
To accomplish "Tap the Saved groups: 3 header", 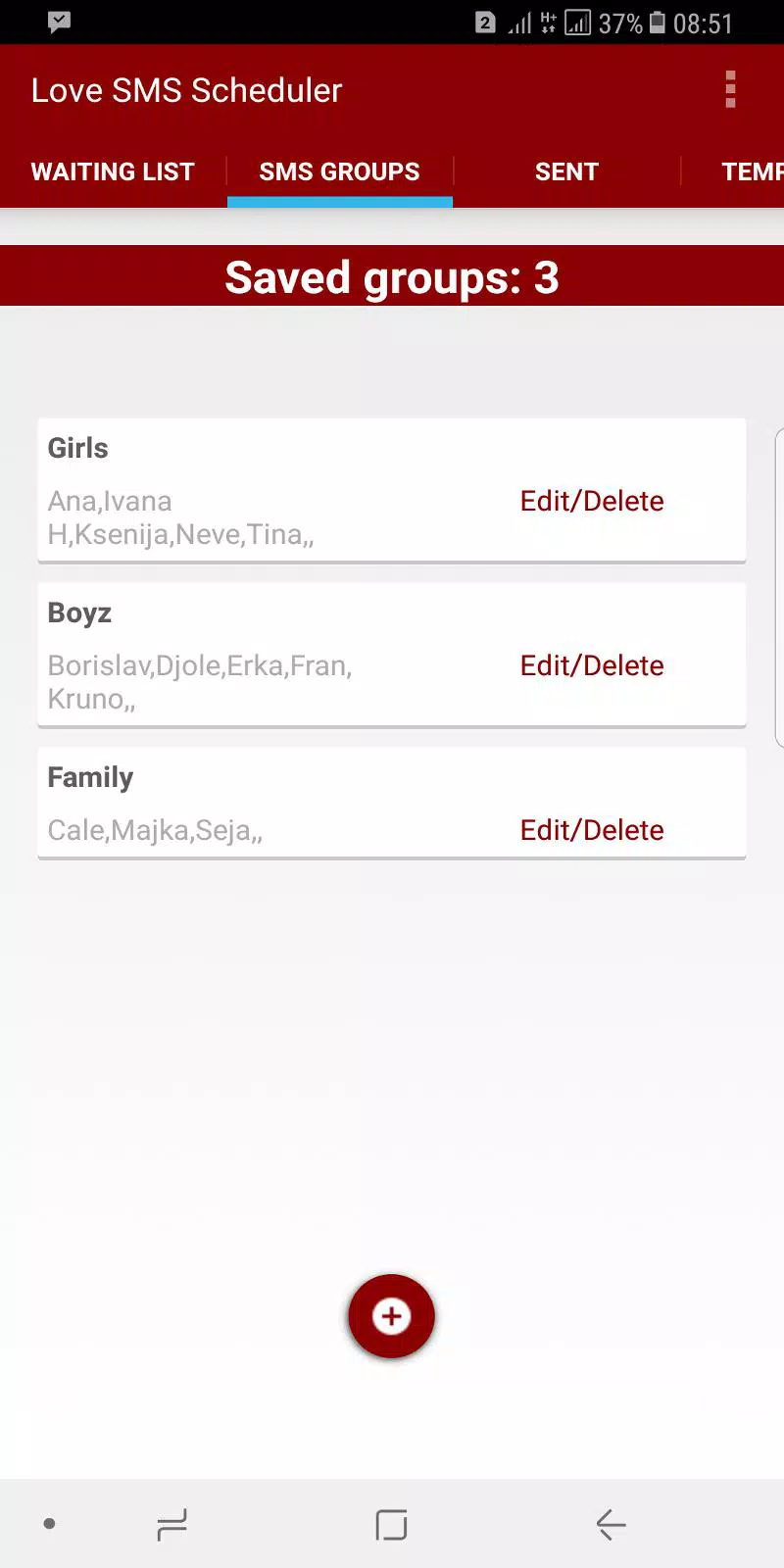I will (391, 276).
